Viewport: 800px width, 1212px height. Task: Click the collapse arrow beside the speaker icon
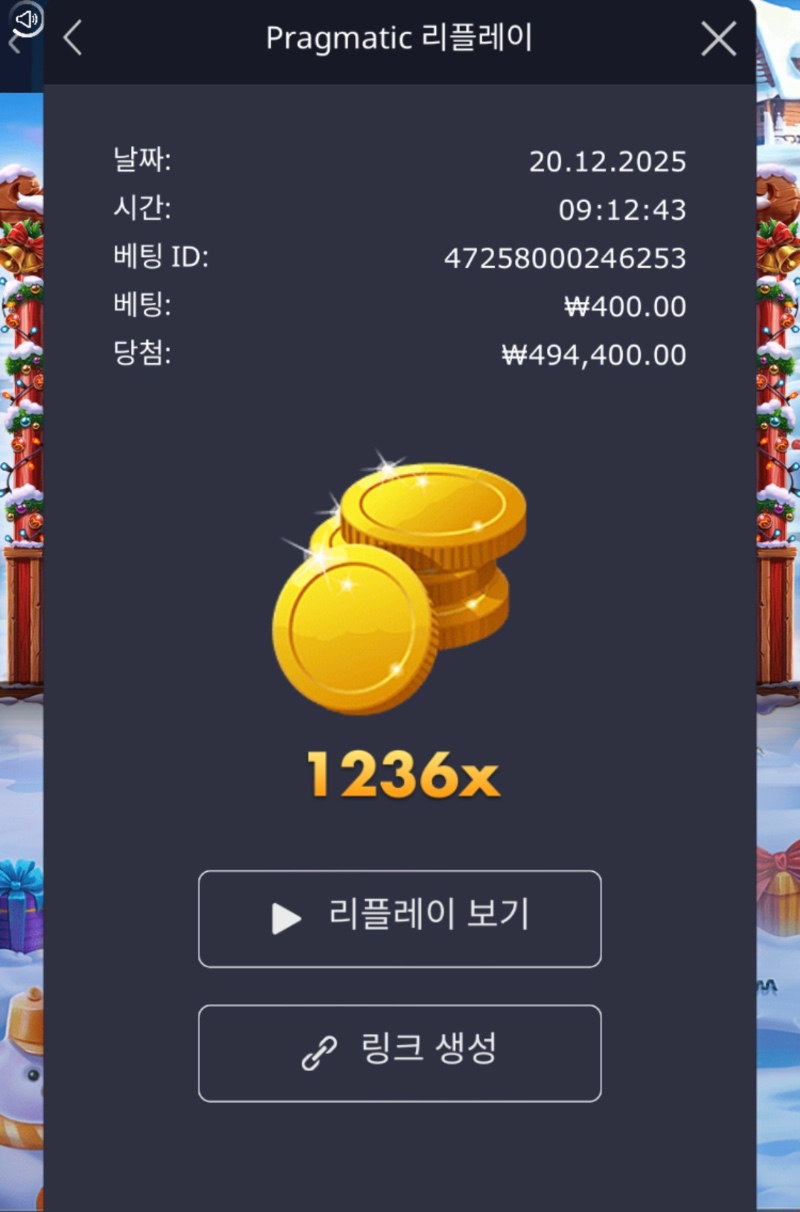point(14,44)
